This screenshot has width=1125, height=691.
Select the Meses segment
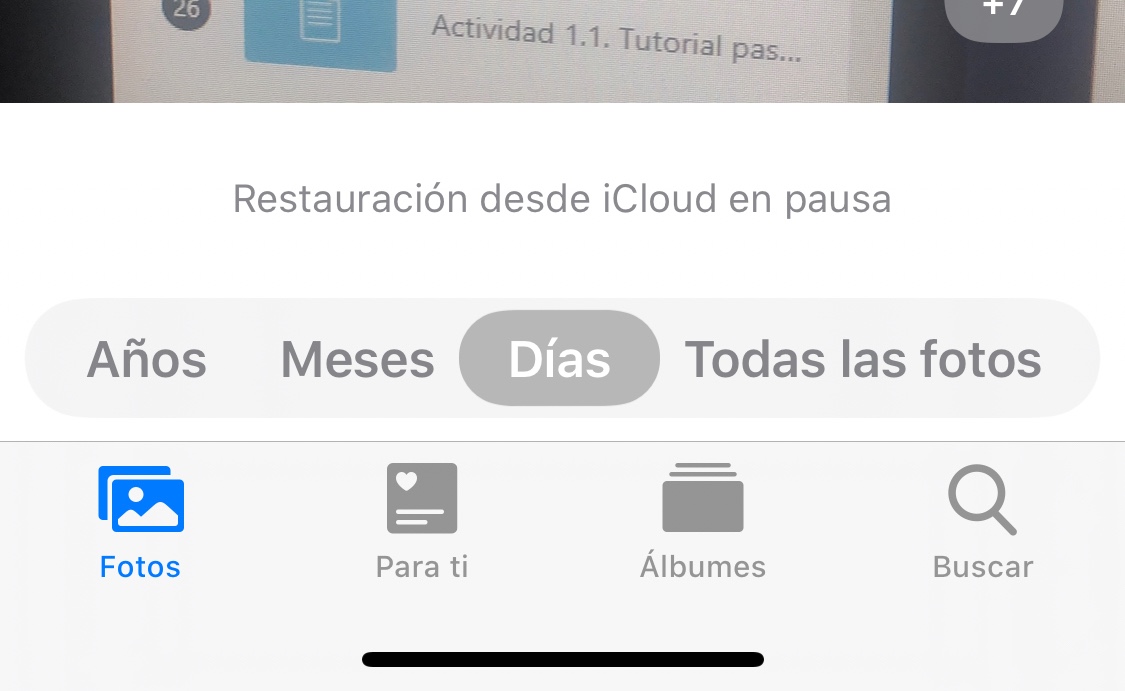pyautogui.click(x=357, y=359)
